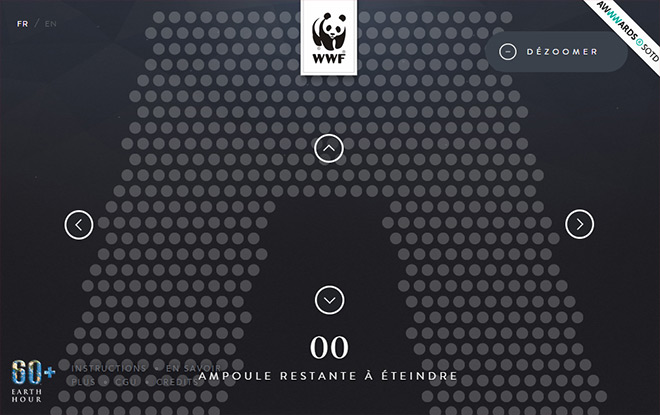Image resolution: width=660 pixels, height=415 pixels.
Task: Move the view down with the down arrow
Action: pyautogui.click(x=329, y=299)
